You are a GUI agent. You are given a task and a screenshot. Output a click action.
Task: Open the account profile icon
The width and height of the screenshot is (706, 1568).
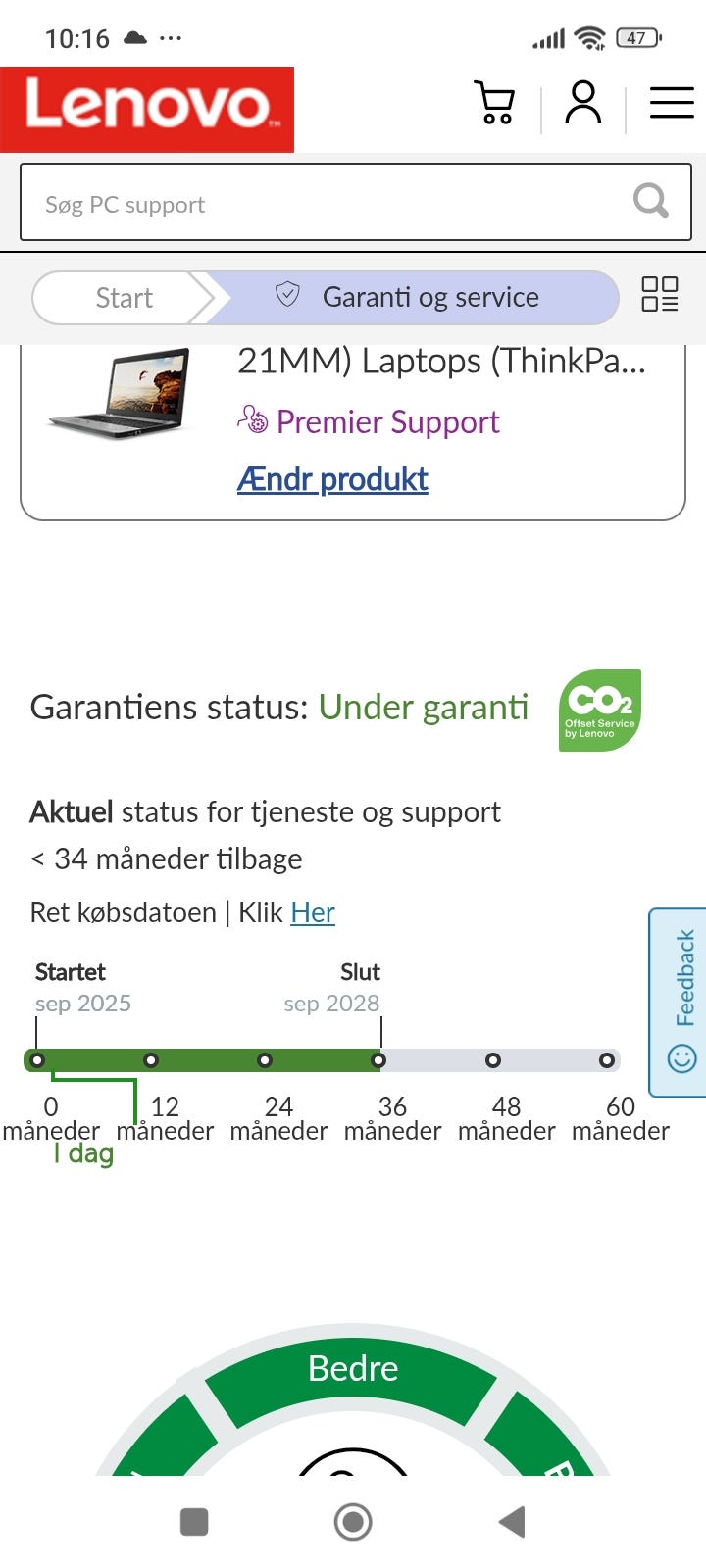[x=582, y=101]
